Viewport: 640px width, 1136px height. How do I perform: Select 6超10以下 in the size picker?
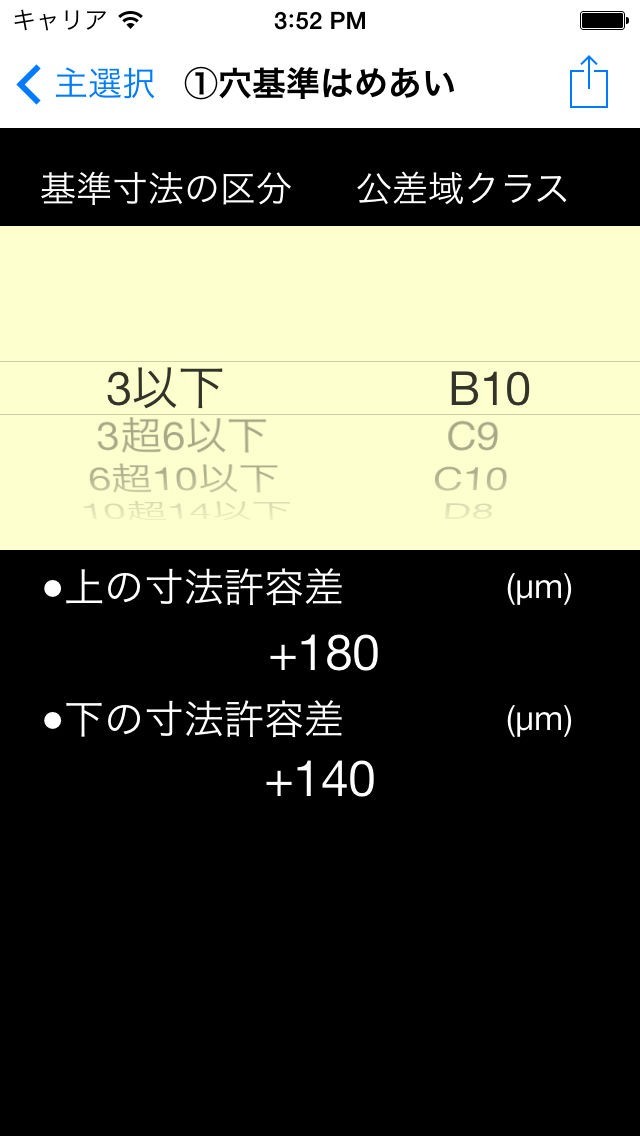[181, 478]
